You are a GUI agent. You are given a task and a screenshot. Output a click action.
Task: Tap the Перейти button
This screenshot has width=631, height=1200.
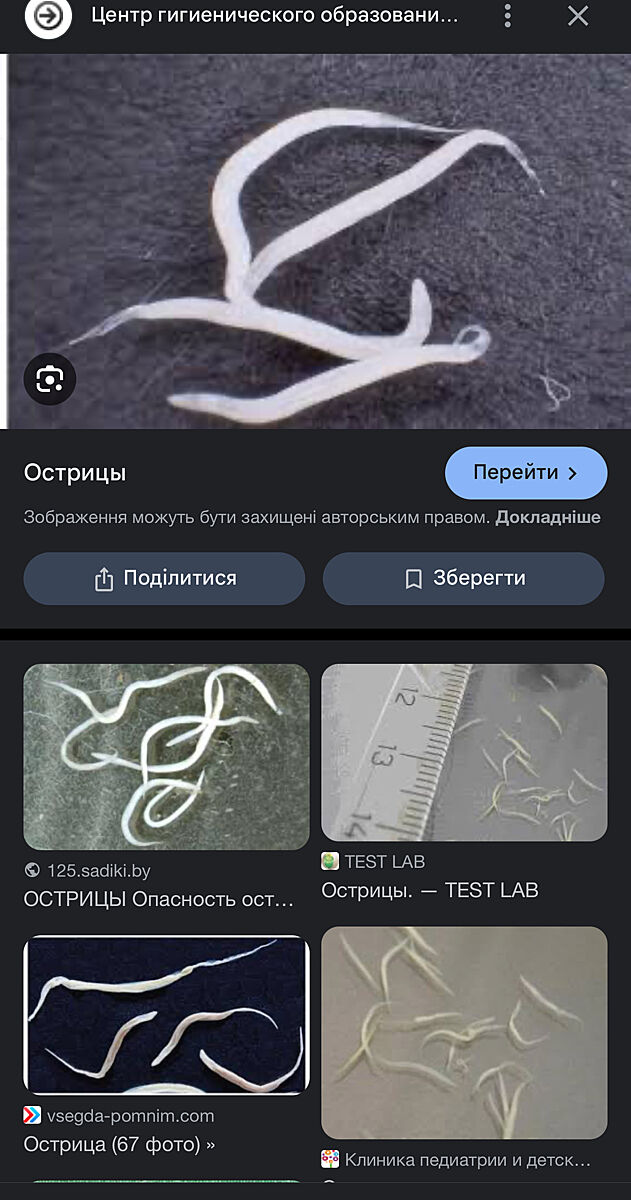coord(526,473)
